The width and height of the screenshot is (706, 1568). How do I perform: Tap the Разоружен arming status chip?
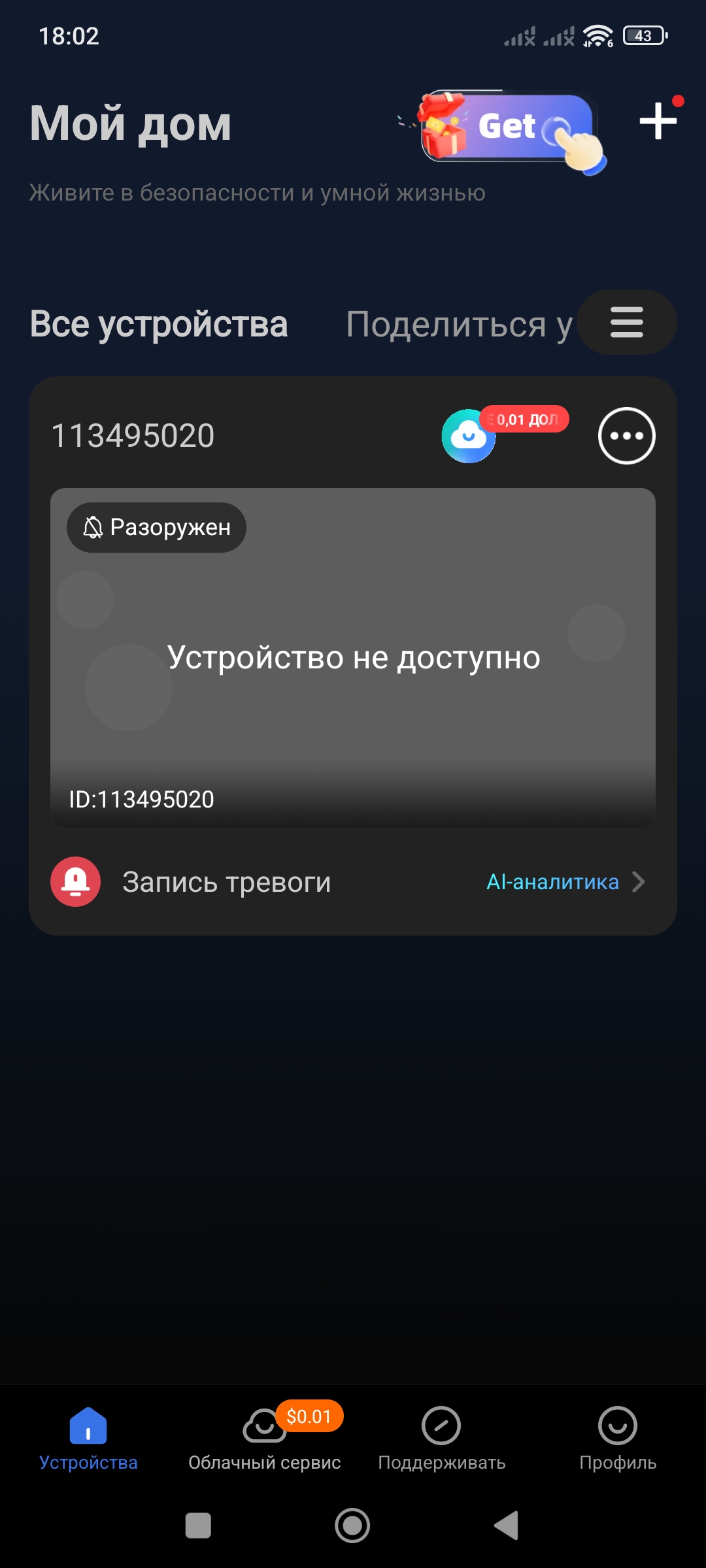157,527
